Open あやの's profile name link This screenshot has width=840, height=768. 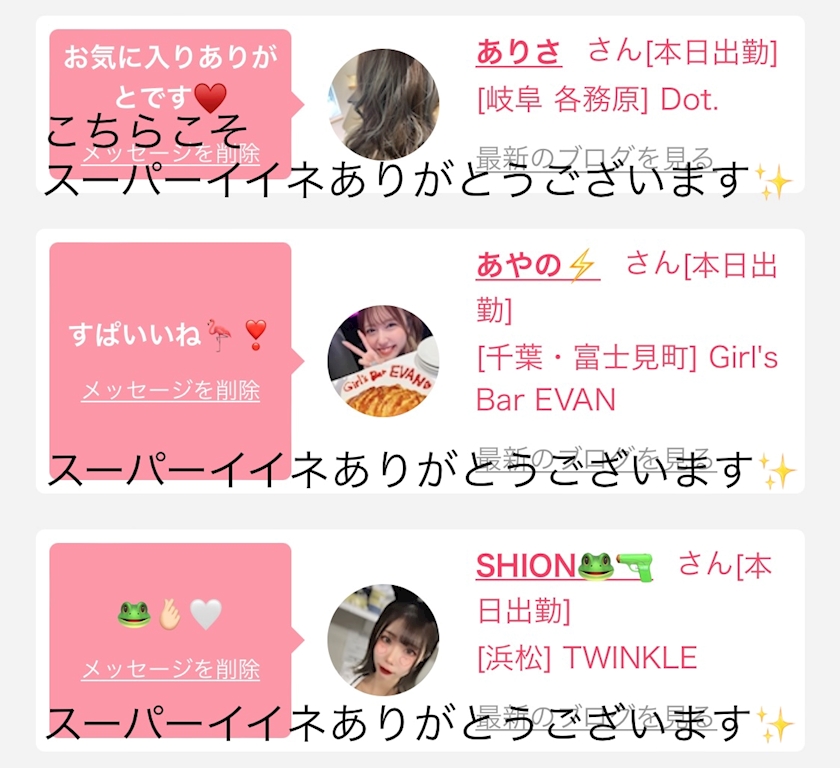click(538, 266)
